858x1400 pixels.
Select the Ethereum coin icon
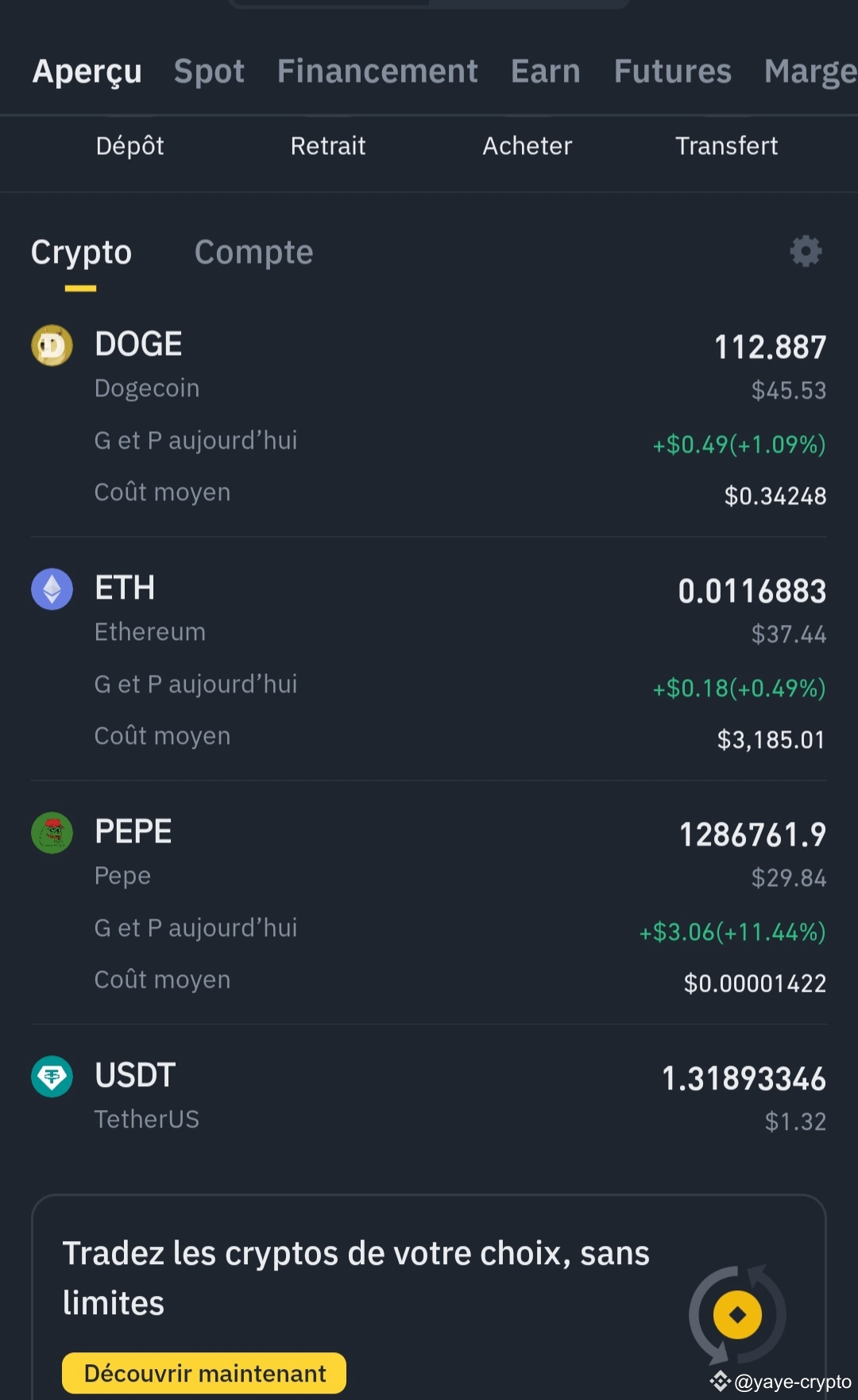tap(51, 590)
